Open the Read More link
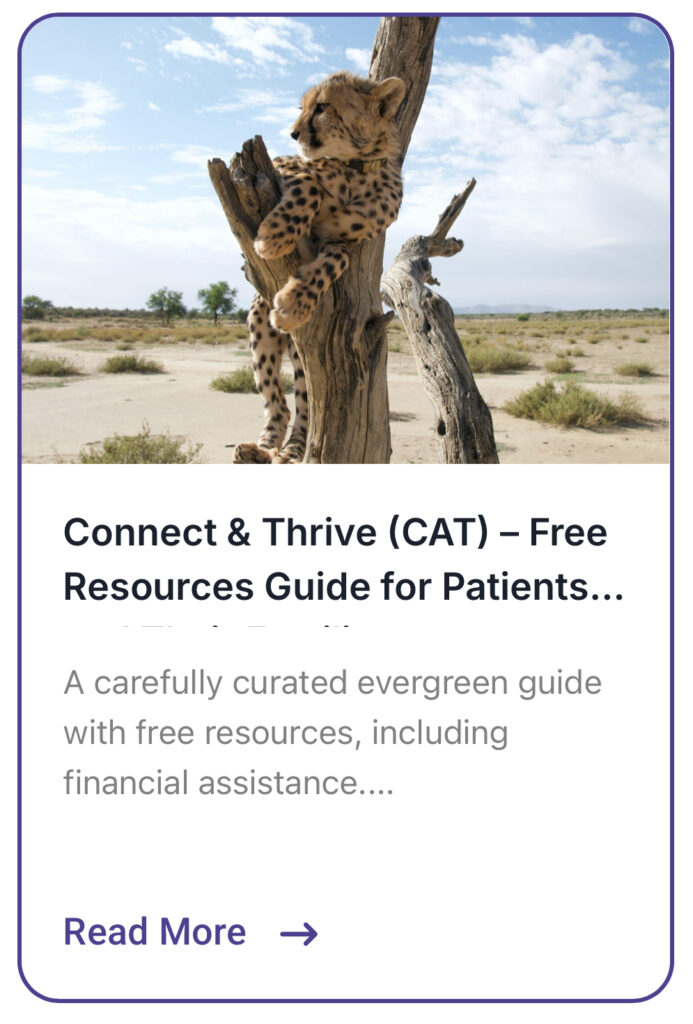693x1024 pixels. [x=190, y=932]
